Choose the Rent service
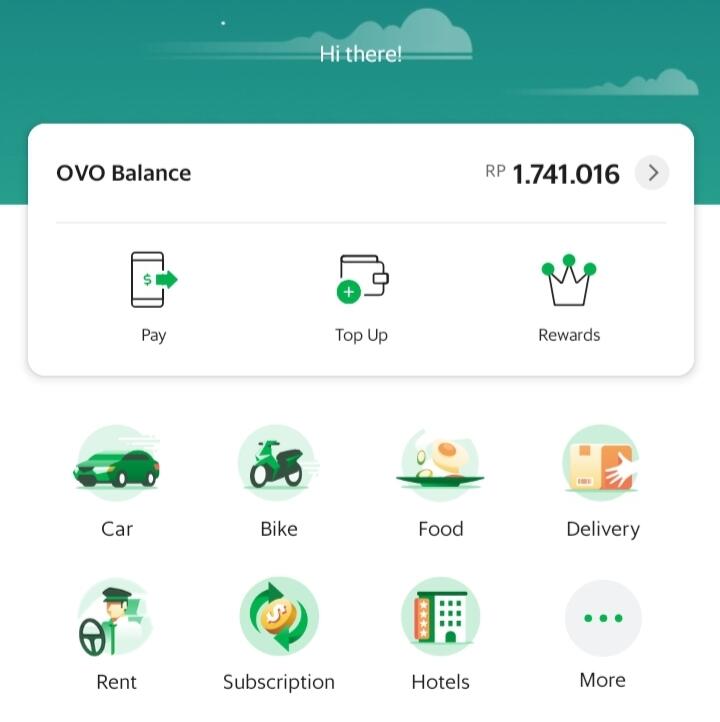 [x=117, y=618]
